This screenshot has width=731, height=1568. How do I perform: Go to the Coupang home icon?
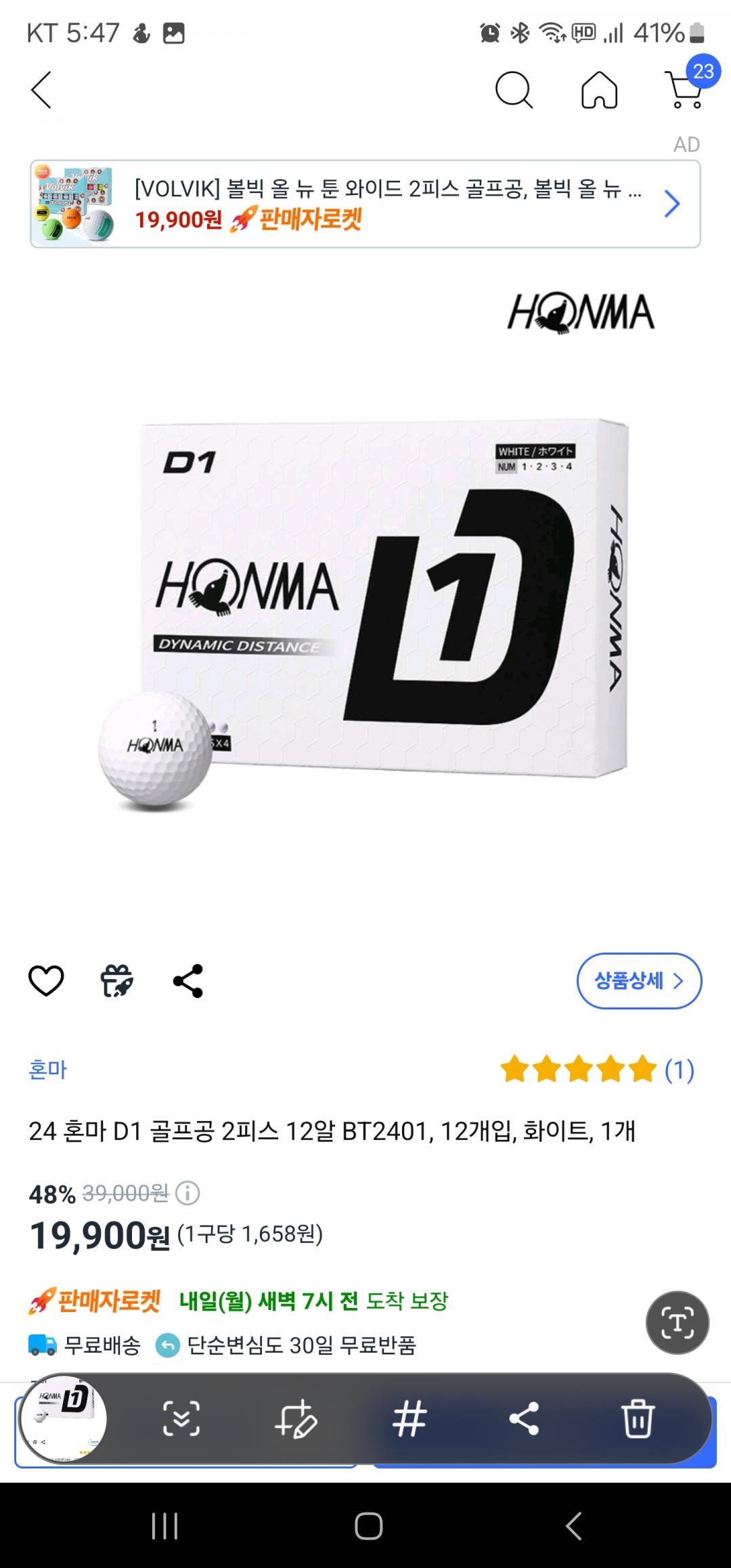pyautogui.click(x=599, y=90)
